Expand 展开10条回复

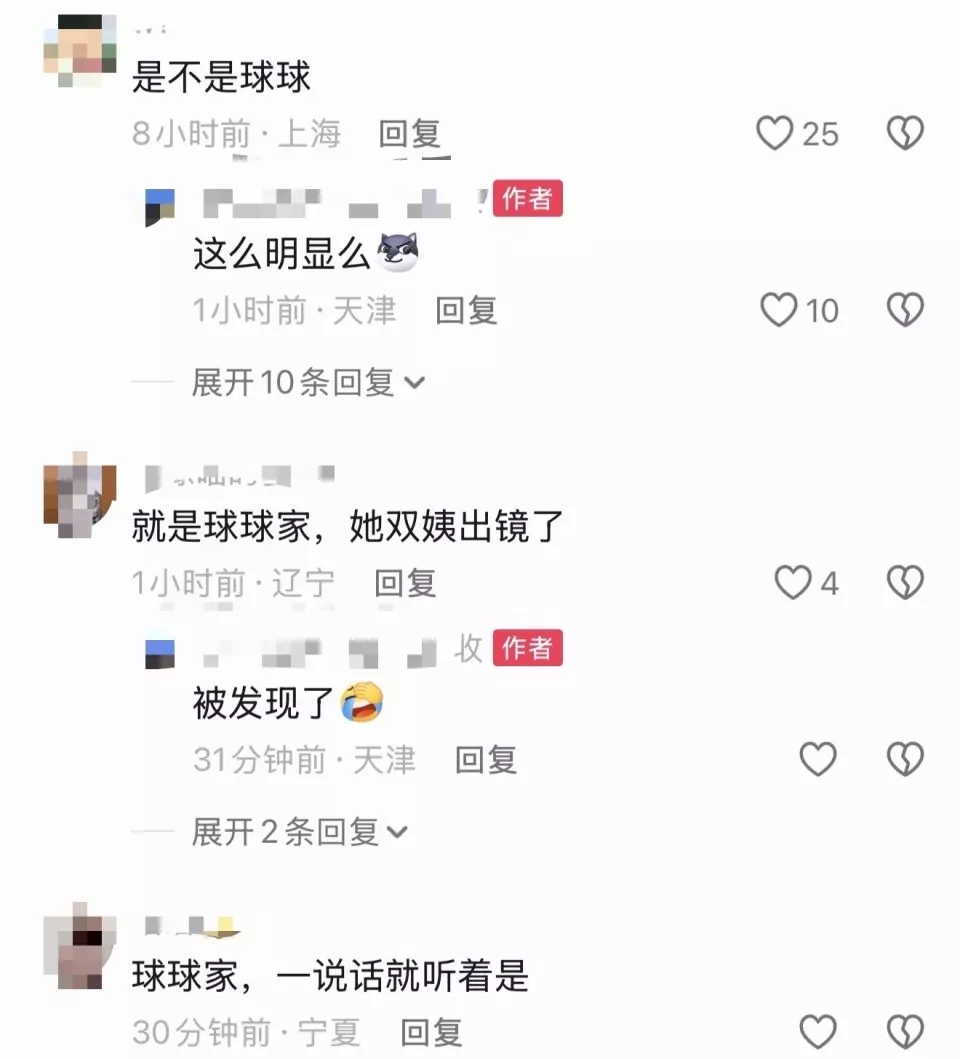308,382
